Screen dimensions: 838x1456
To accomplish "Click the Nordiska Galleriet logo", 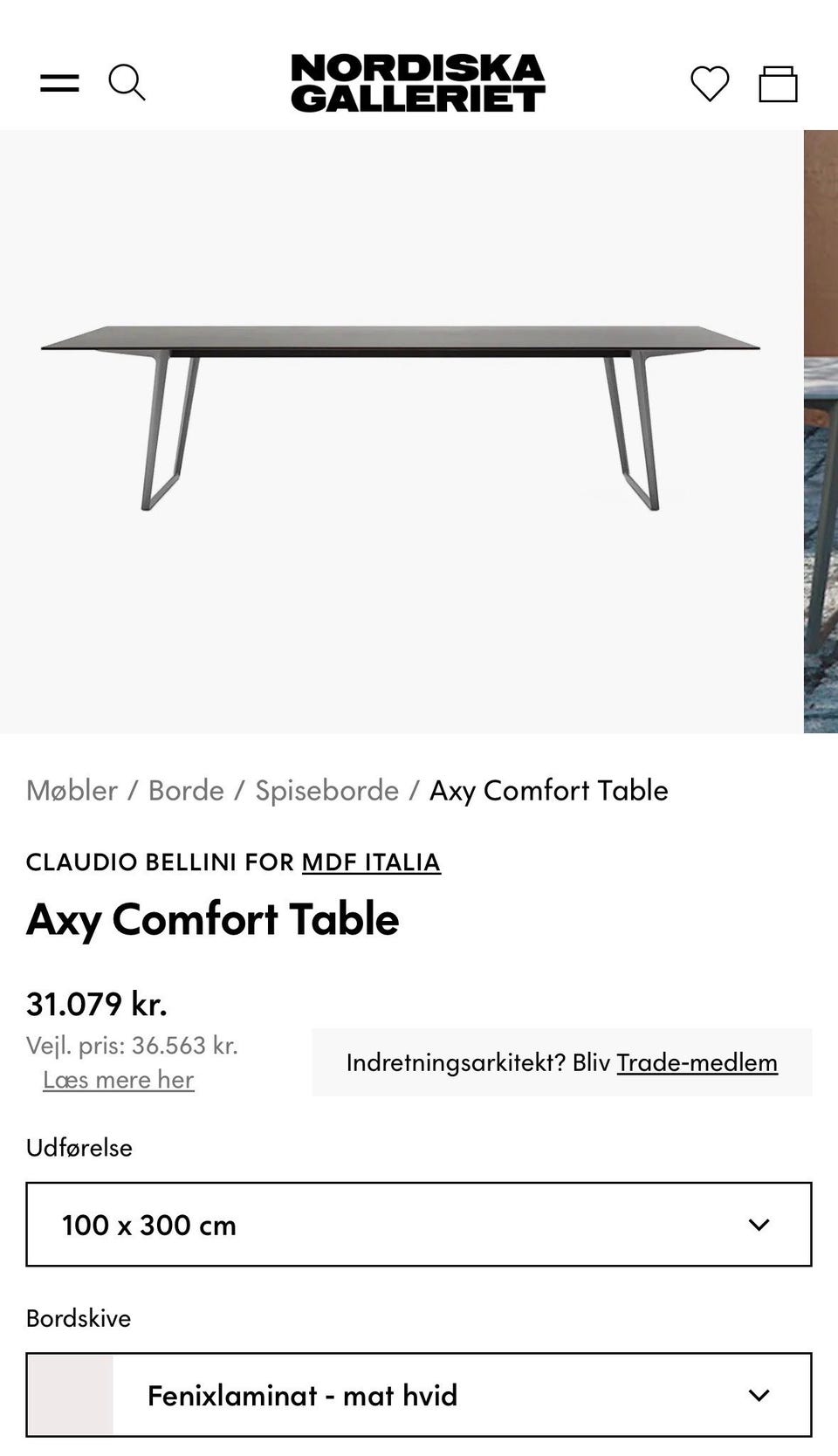I will pos(417,83).
